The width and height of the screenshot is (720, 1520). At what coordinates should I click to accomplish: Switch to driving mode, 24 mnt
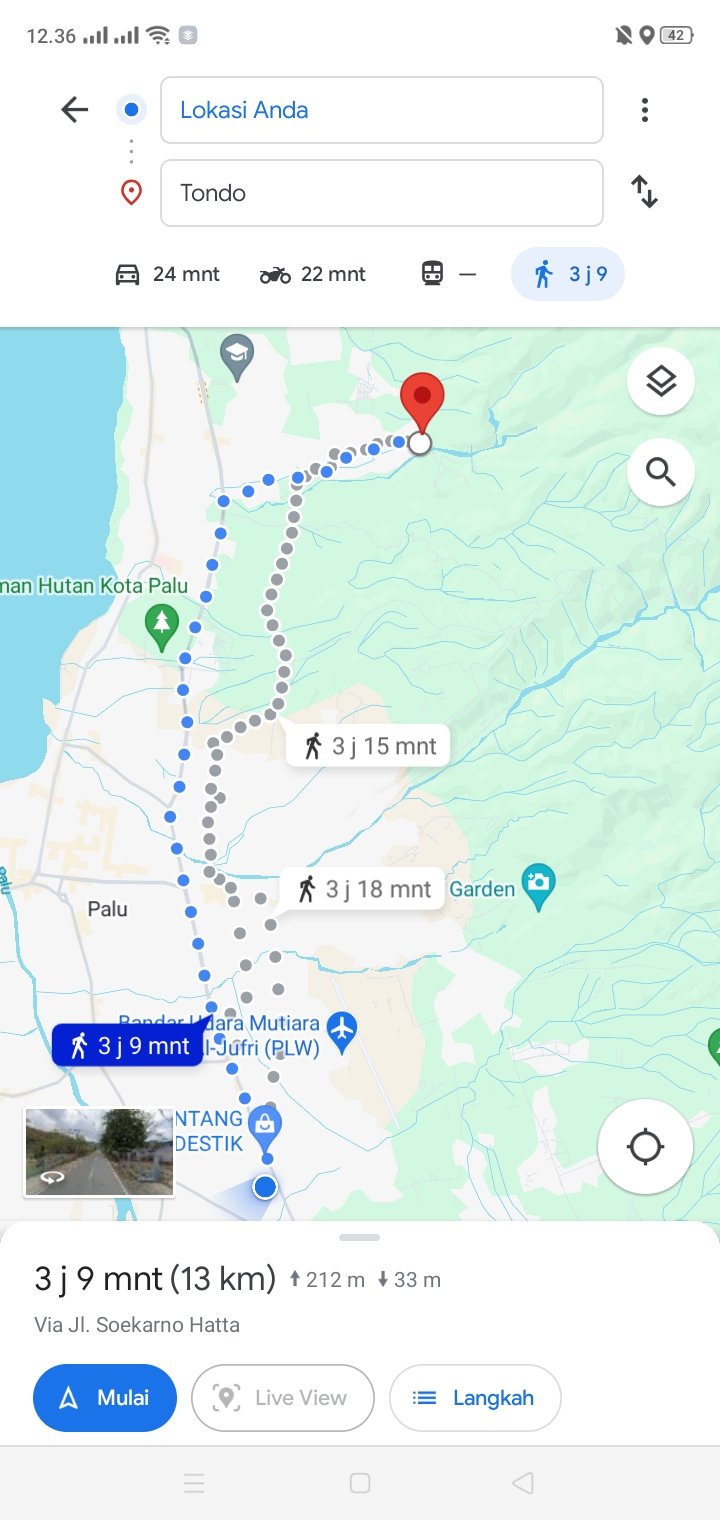point(167,274)
